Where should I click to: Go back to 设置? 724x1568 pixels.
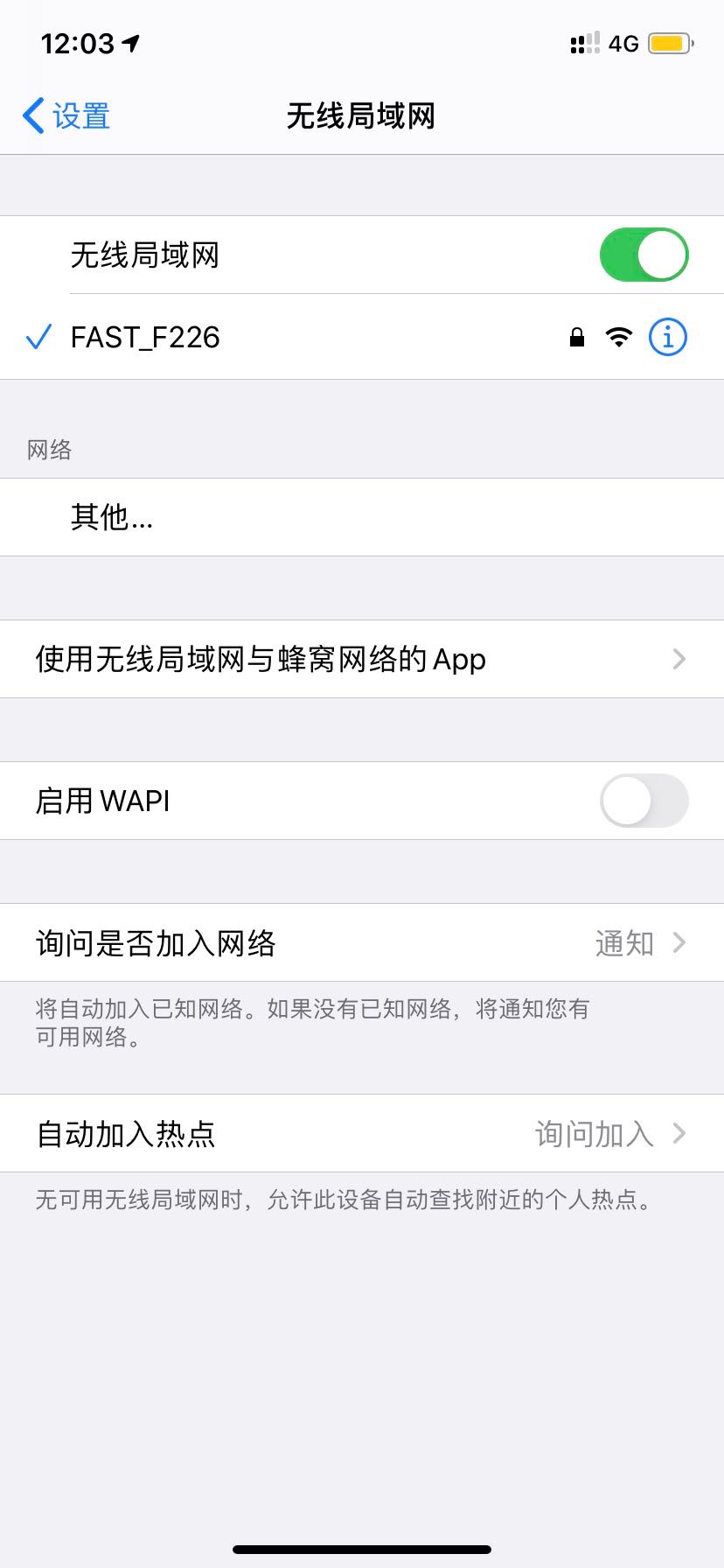(x=66, y=115)
